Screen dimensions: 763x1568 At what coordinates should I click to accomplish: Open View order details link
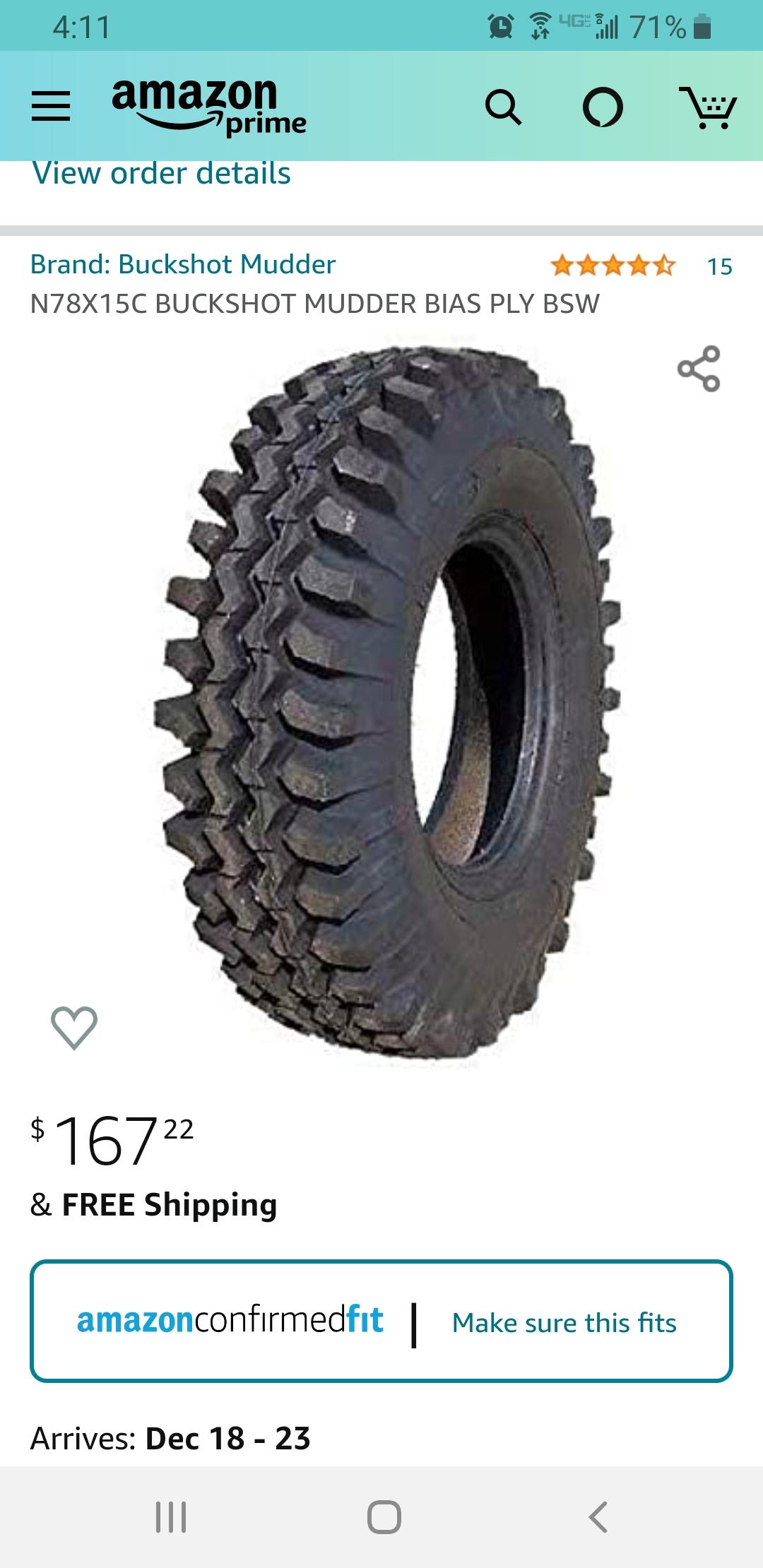162,174
